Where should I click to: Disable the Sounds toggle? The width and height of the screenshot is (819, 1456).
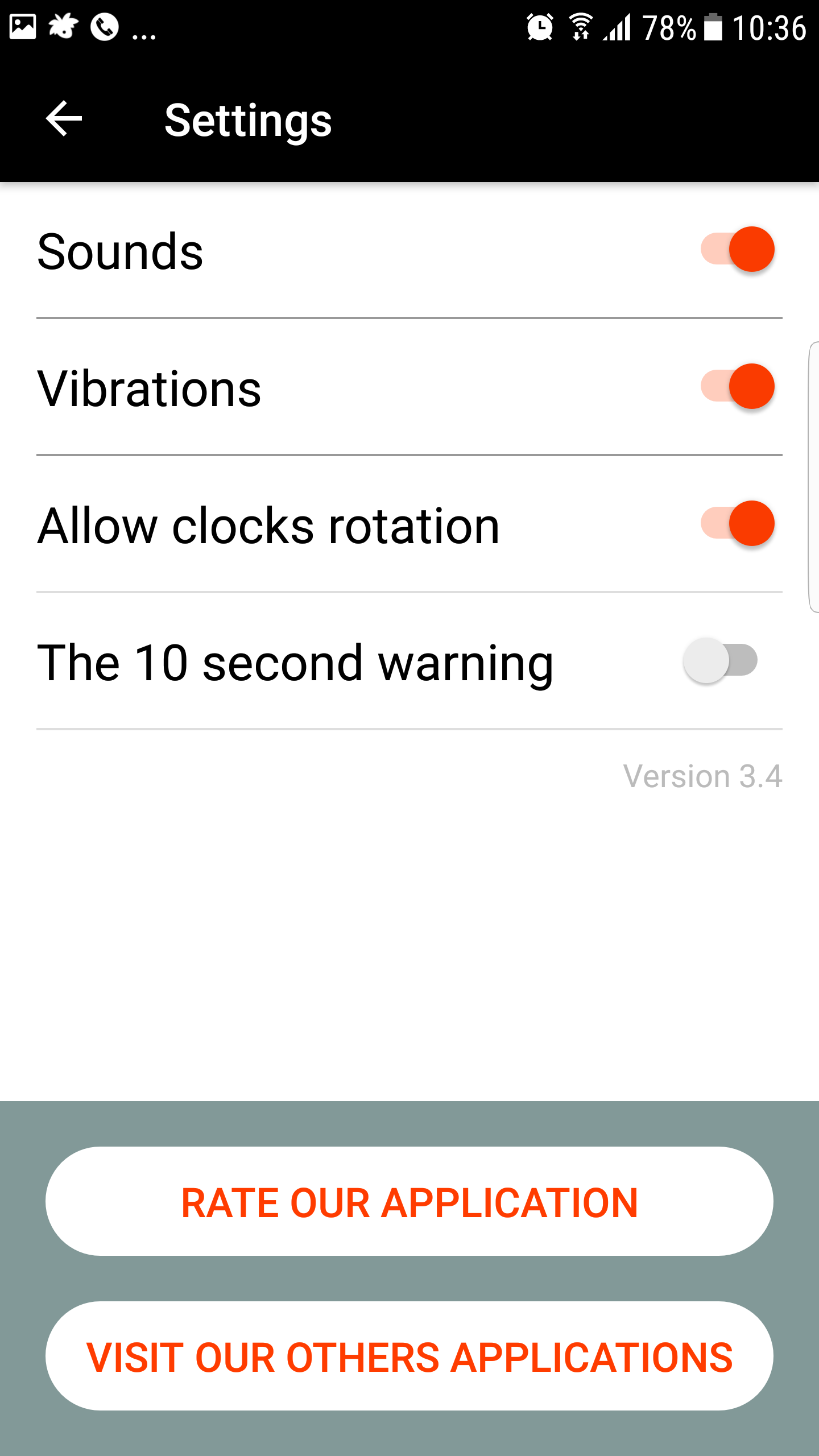(x=737, y=249)
